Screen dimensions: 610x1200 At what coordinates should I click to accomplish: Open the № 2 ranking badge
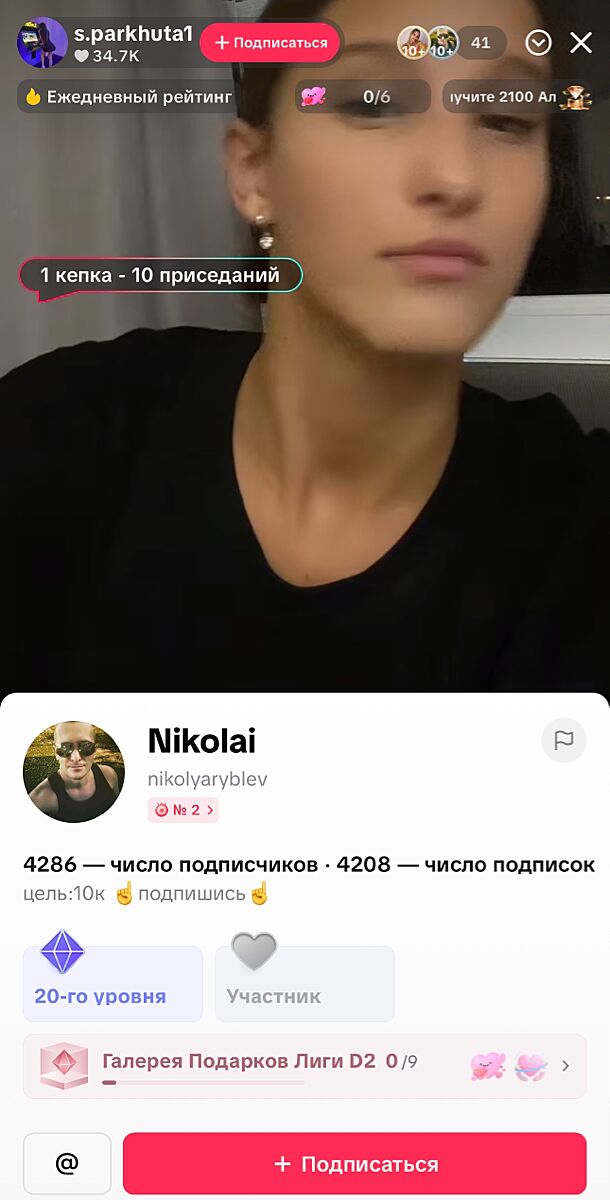point(184,810)
